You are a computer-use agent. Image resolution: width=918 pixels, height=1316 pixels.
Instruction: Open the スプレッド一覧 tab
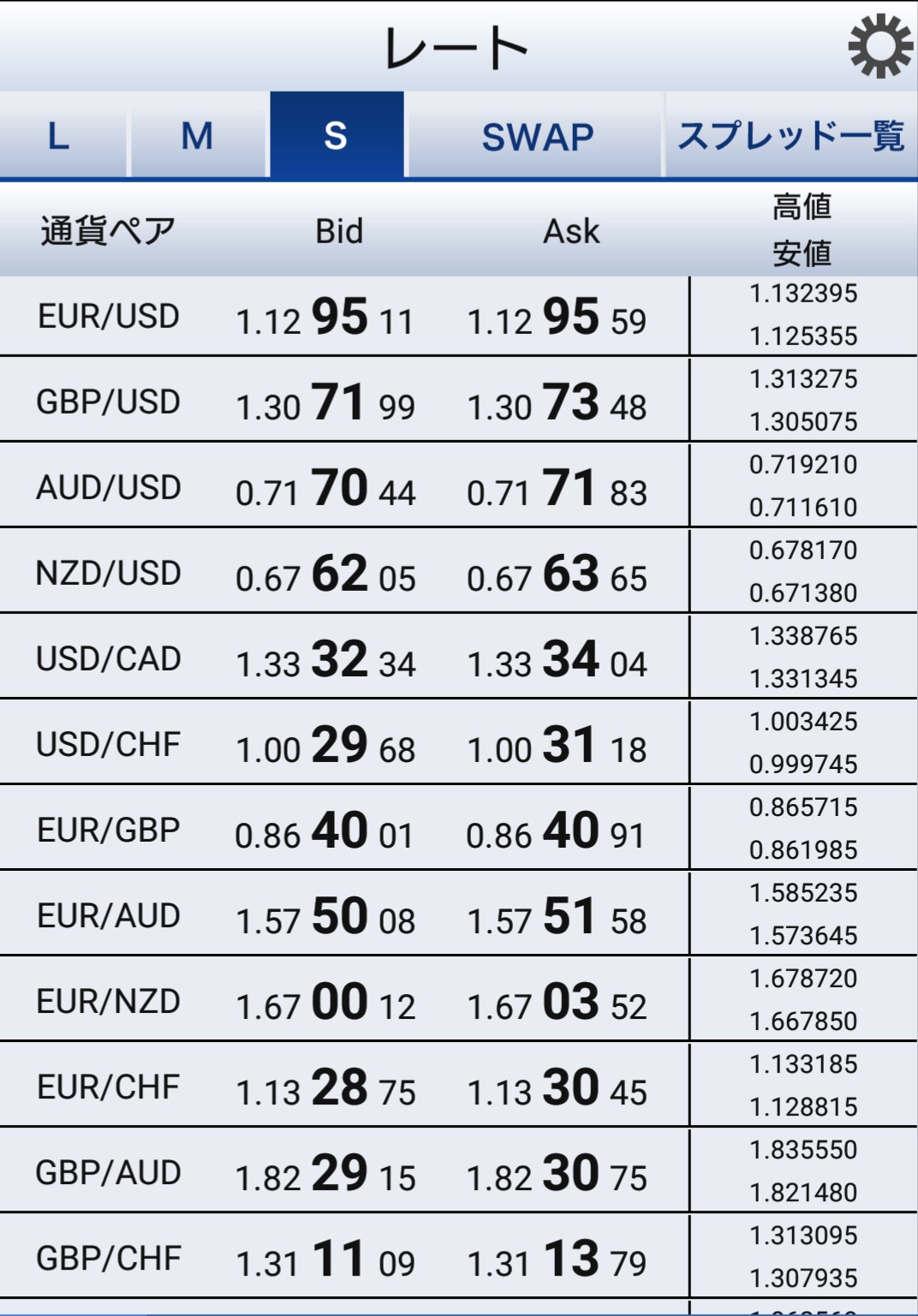coord(790,136)
